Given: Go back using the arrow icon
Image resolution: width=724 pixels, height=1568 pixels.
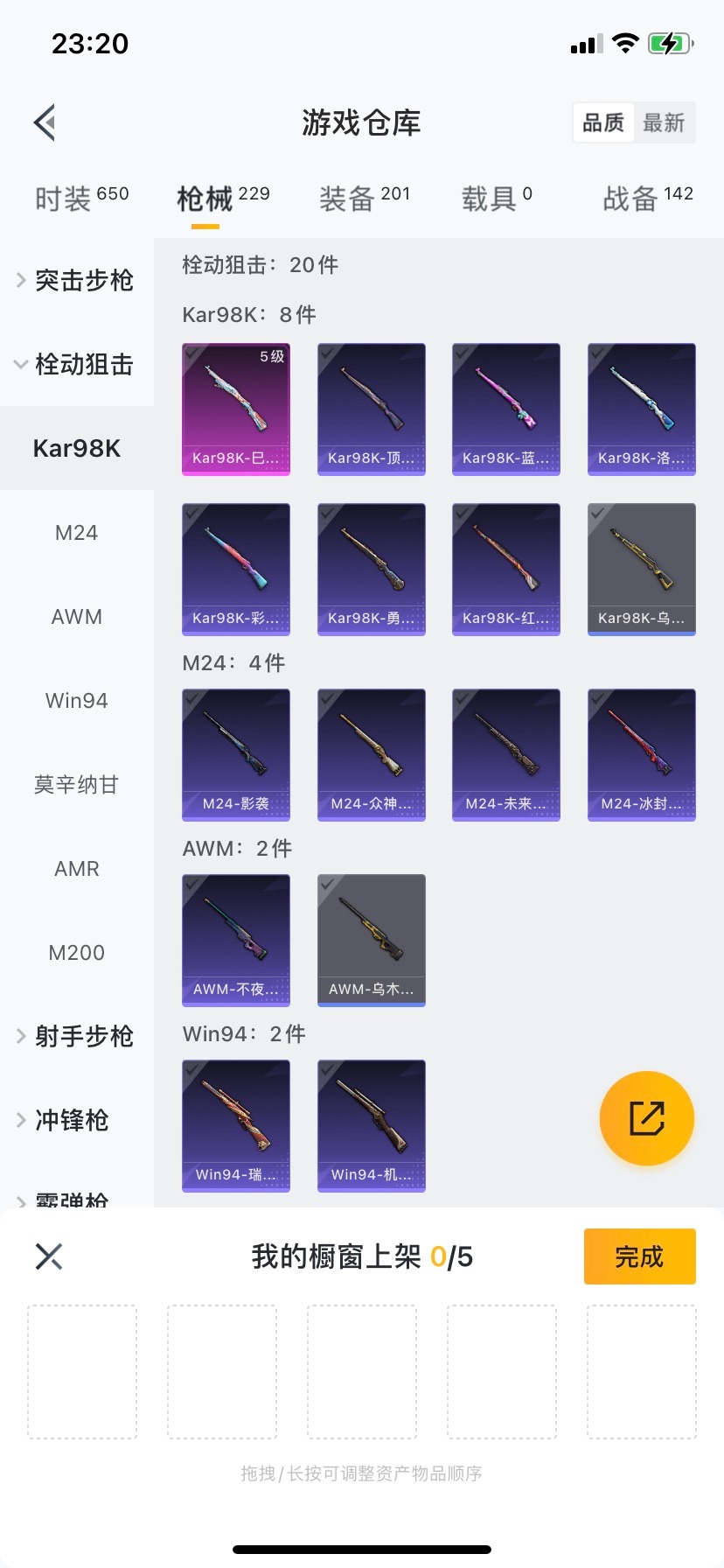Looking at the screenshot, I should coord(45,122).
